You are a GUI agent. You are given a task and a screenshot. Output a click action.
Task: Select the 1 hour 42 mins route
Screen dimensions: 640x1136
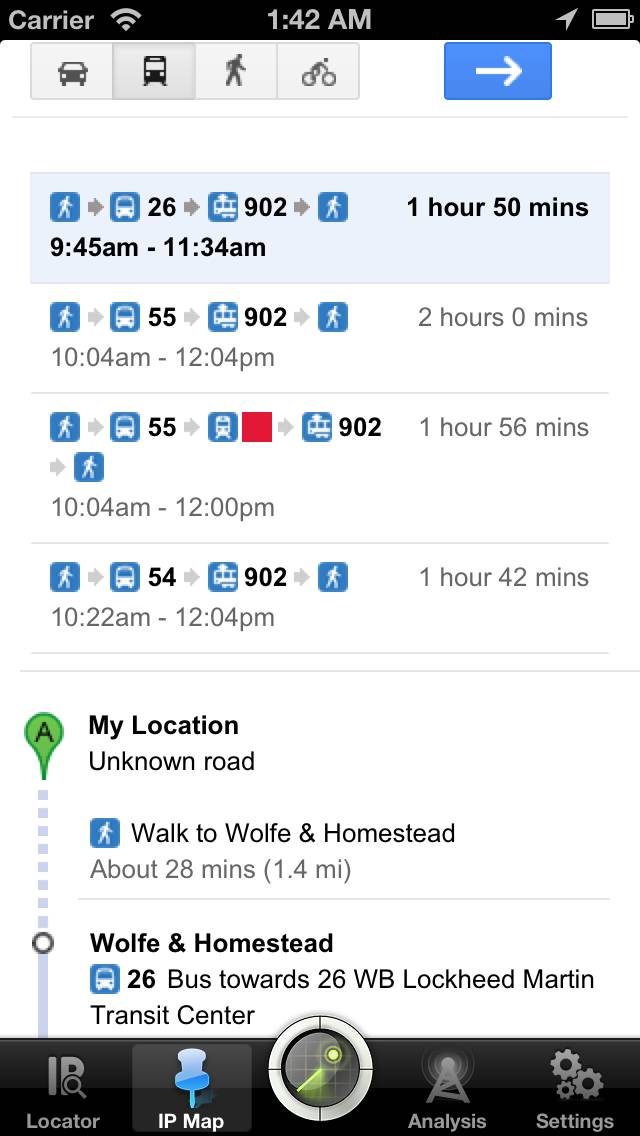(319, 597)
